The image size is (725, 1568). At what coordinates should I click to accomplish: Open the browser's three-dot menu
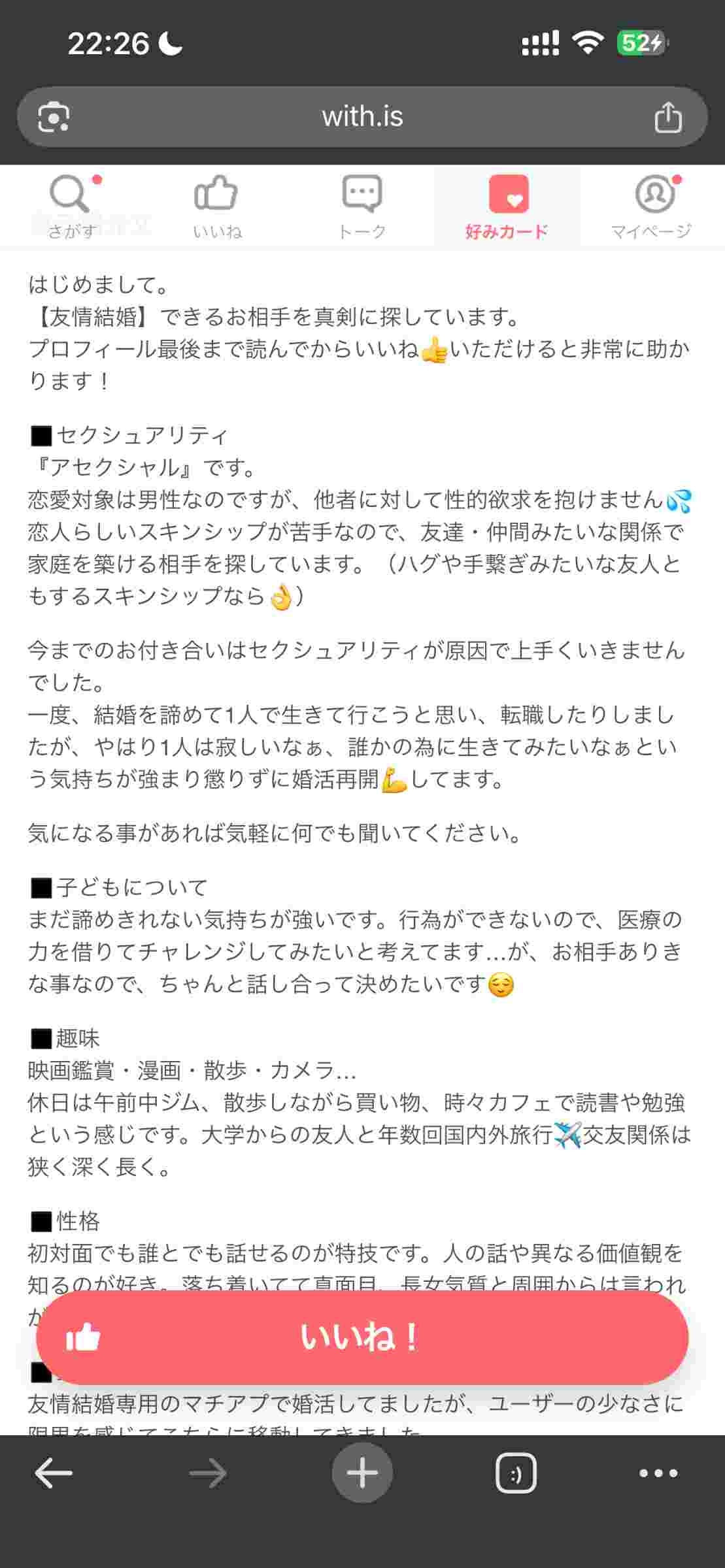(x=658, y=1473)
